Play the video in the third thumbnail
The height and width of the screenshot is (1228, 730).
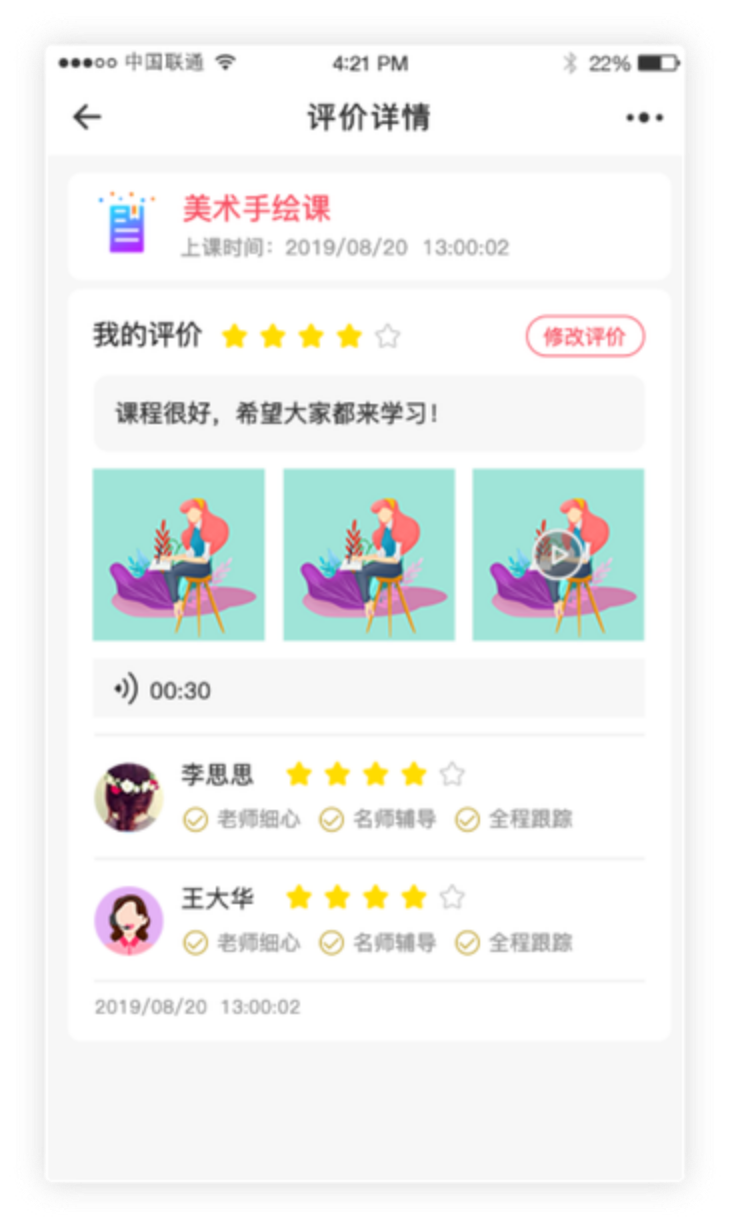pyautogui.click(x=558, y=554)
